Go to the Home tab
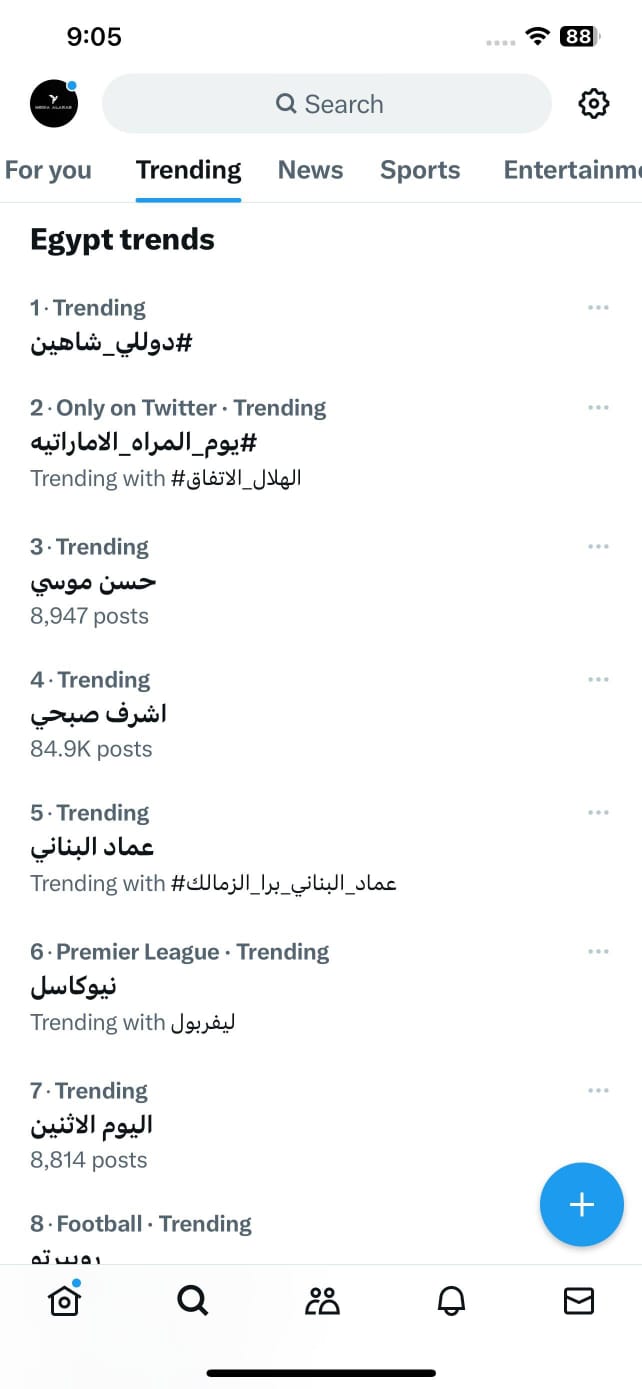642x1389 pixels. [x=64, y=1300]
